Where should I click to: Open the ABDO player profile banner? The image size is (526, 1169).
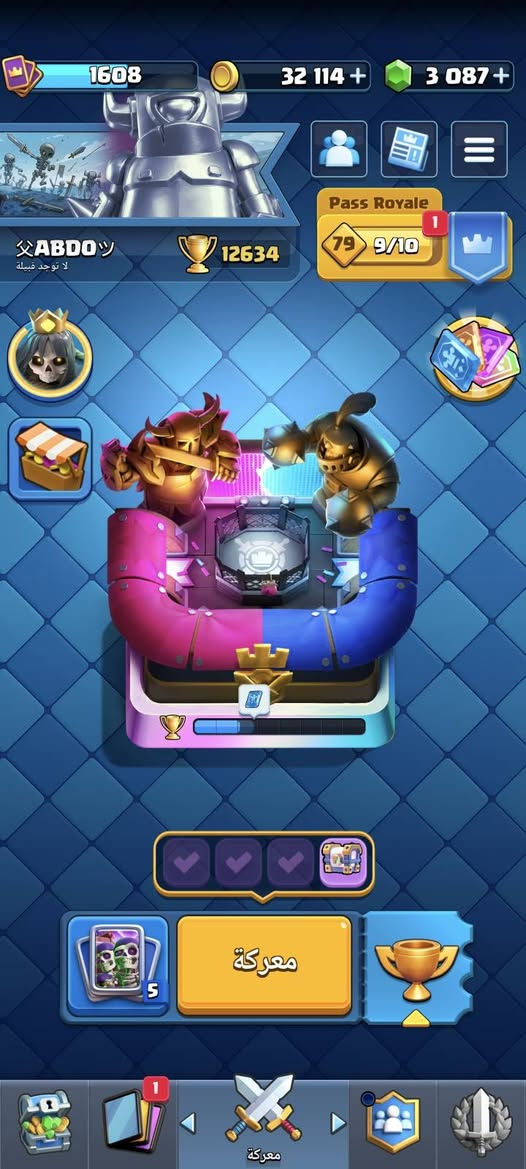click(149, 200)
